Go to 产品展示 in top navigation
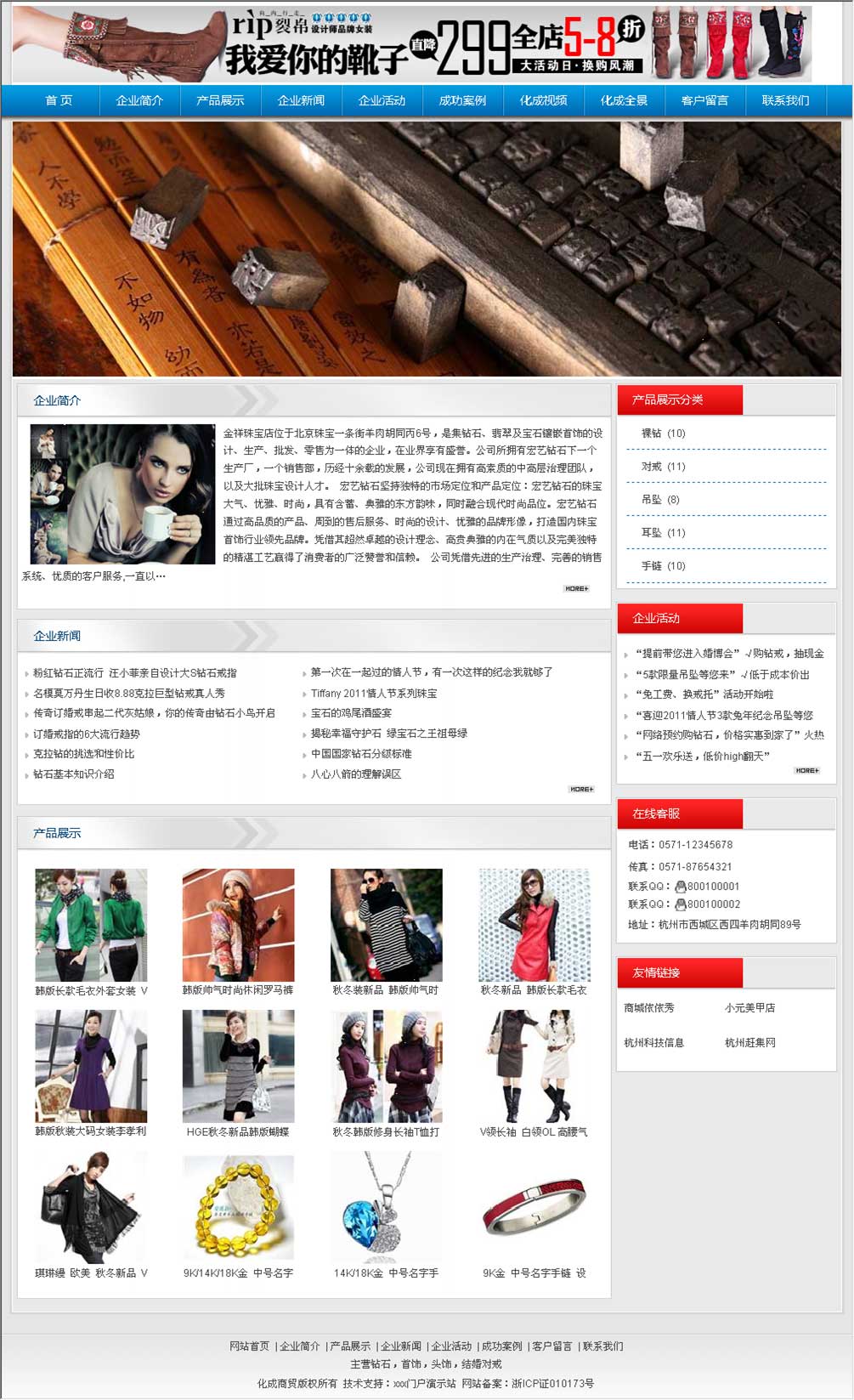 220,100
